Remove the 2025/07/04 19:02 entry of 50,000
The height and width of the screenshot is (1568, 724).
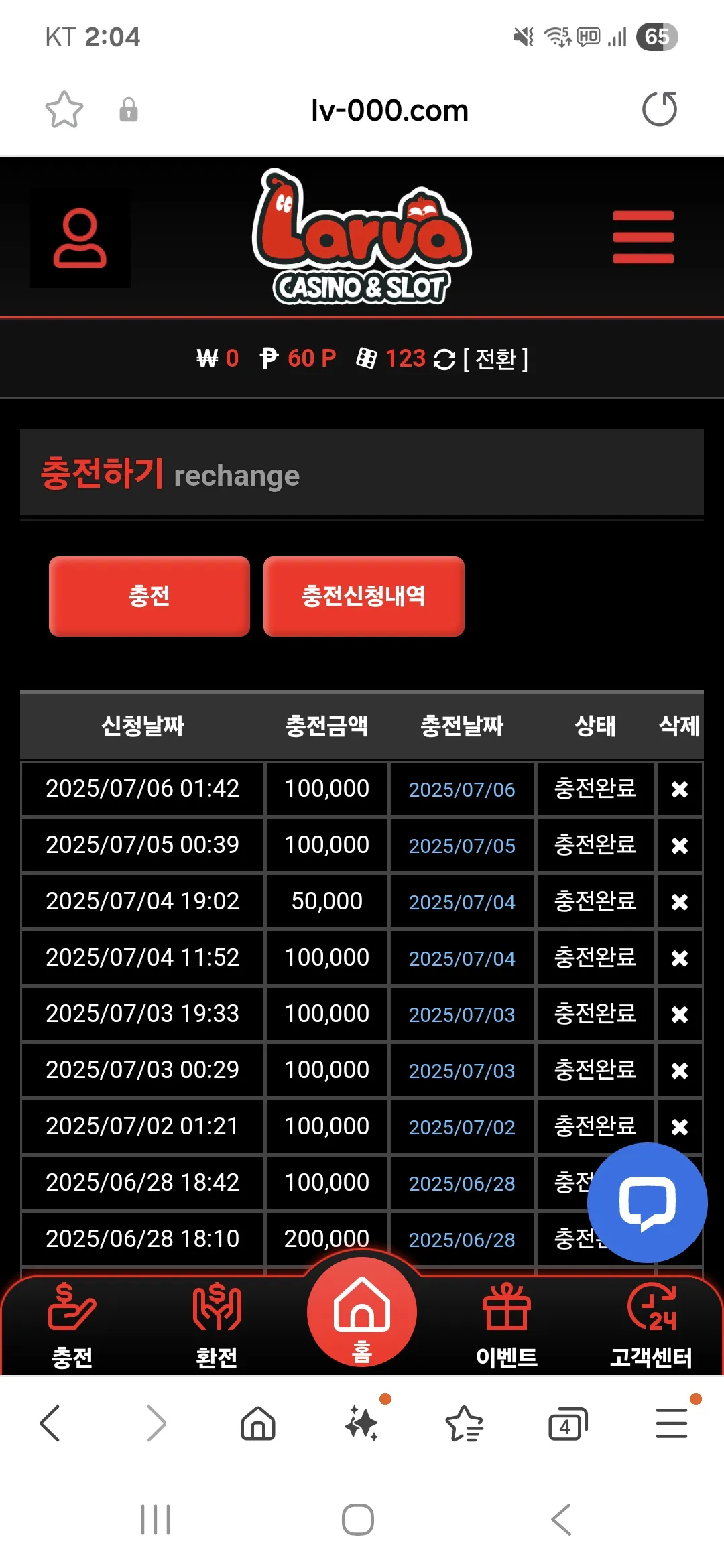point(680,902)
